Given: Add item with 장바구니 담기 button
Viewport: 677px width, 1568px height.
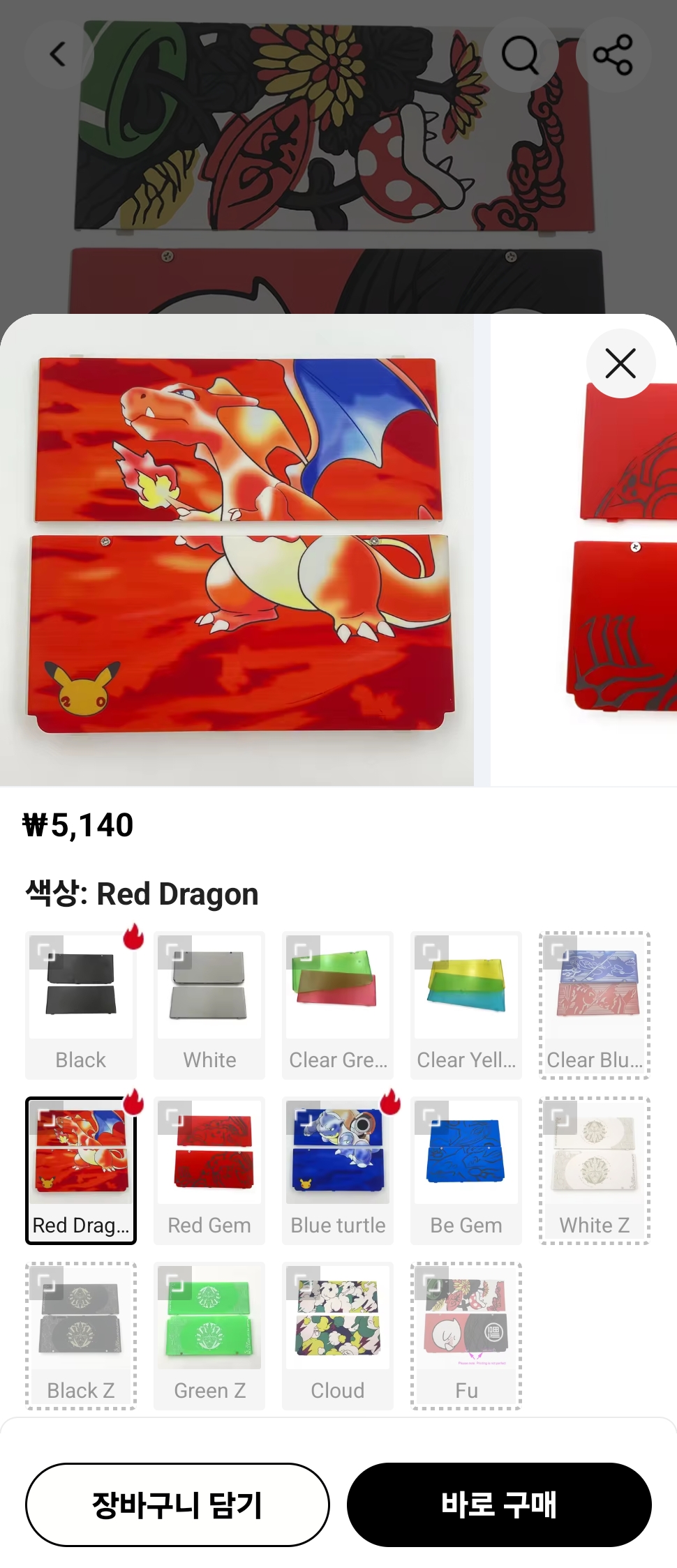Looking at the screenshot, I should [177, 1505].
